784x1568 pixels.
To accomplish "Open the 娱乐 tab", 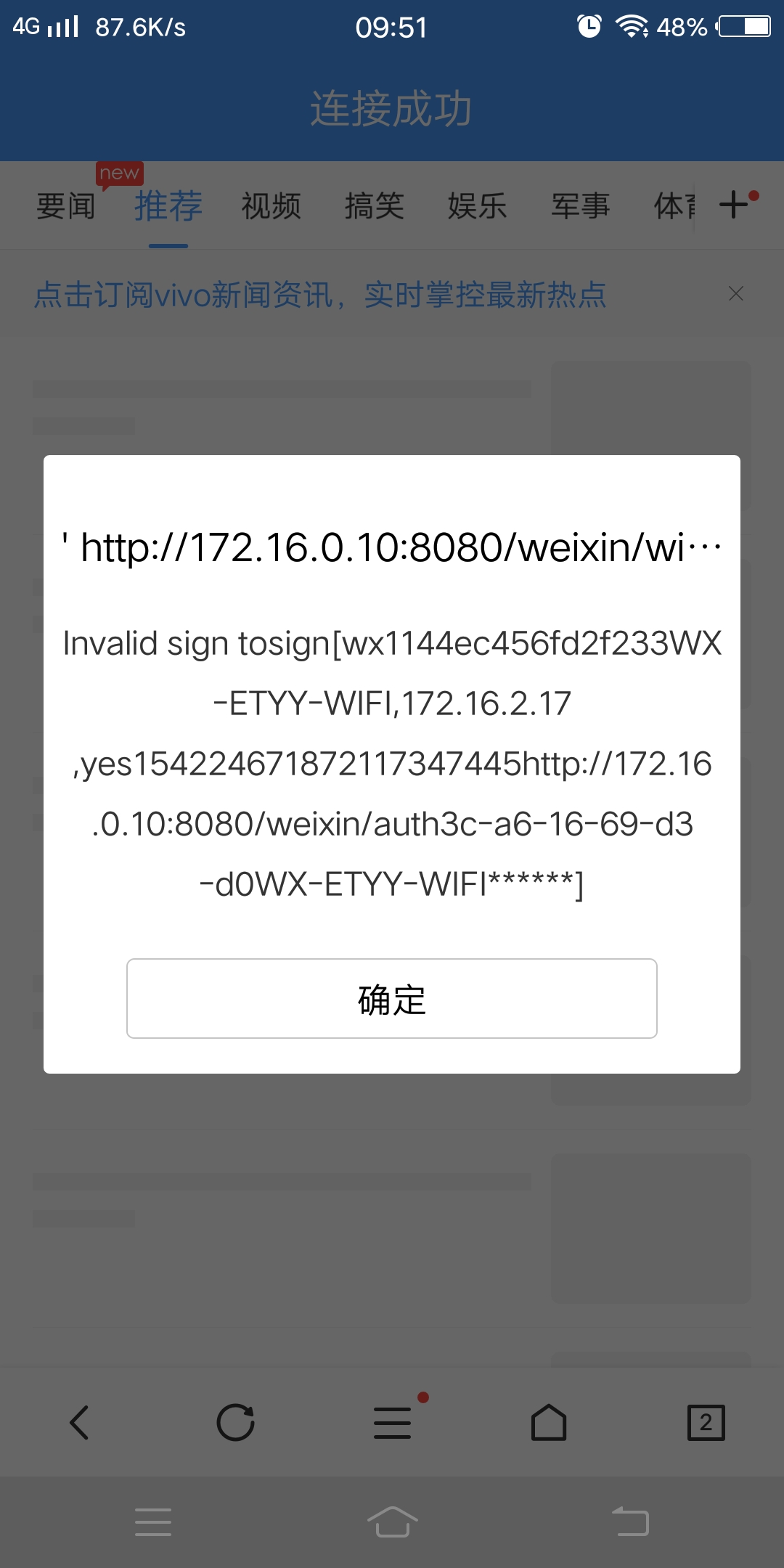I will [x=478, y=206].
